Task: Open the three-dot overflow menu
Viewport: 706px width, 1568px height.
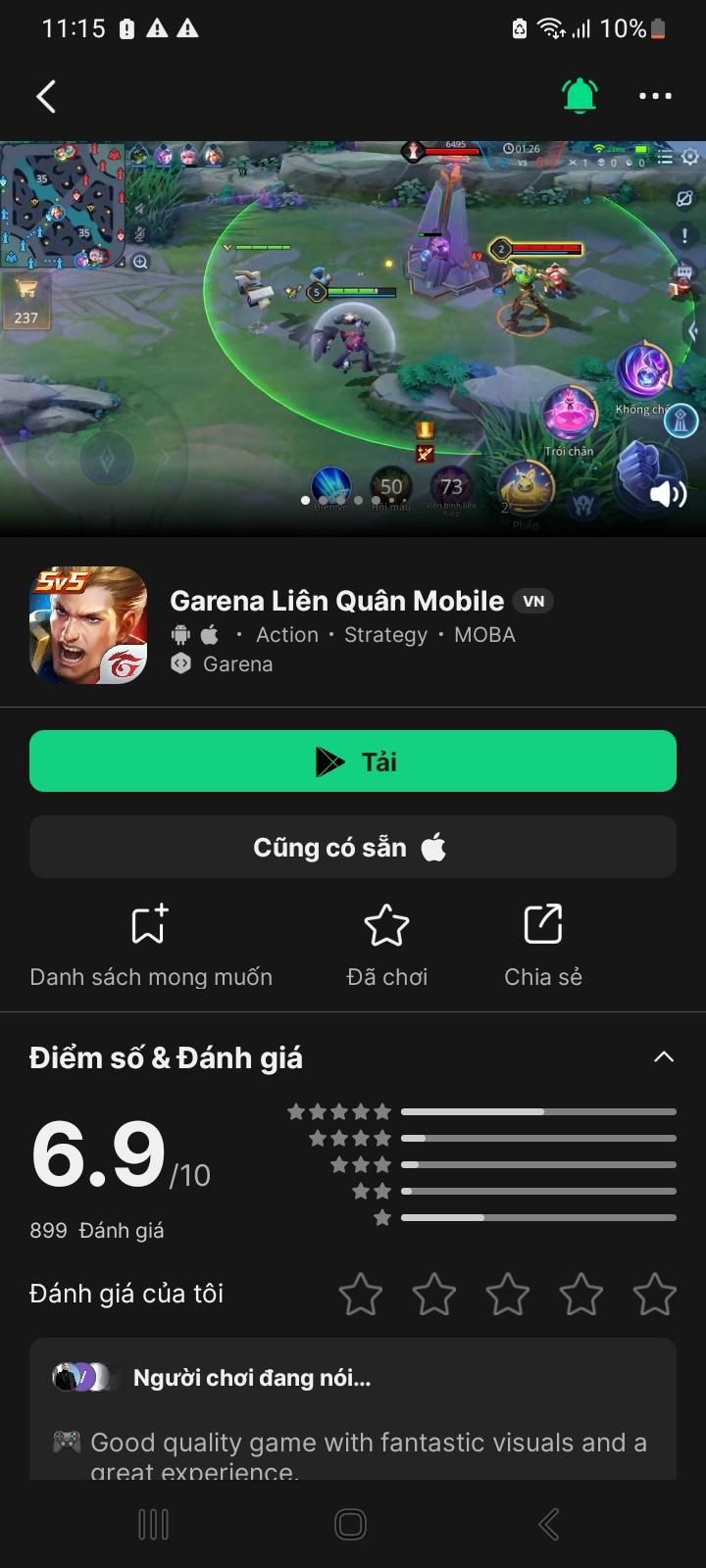Action: [655, 96]
